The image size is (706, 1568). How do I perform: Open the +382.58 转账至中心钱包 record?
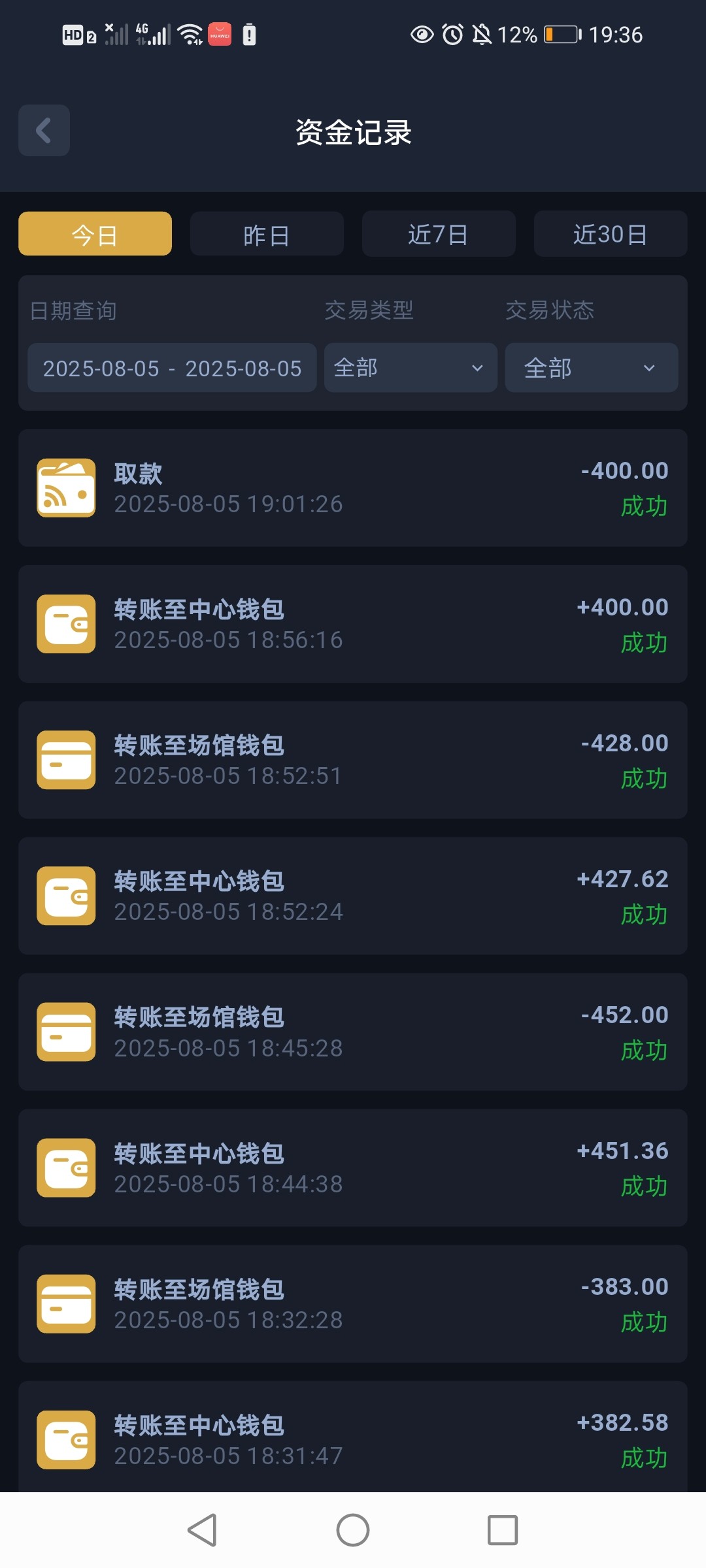tap(353, 1437)
